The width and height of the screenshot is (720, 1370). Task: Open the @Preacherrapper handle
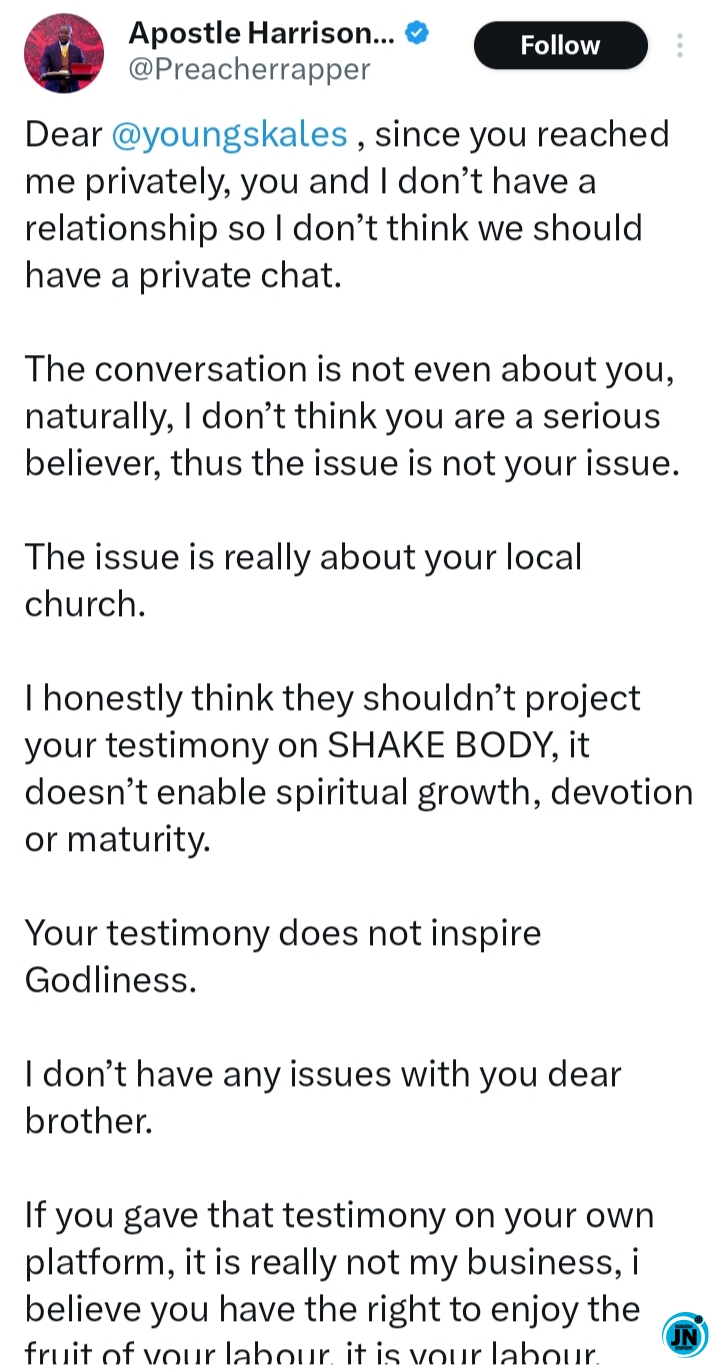(249, 69)
